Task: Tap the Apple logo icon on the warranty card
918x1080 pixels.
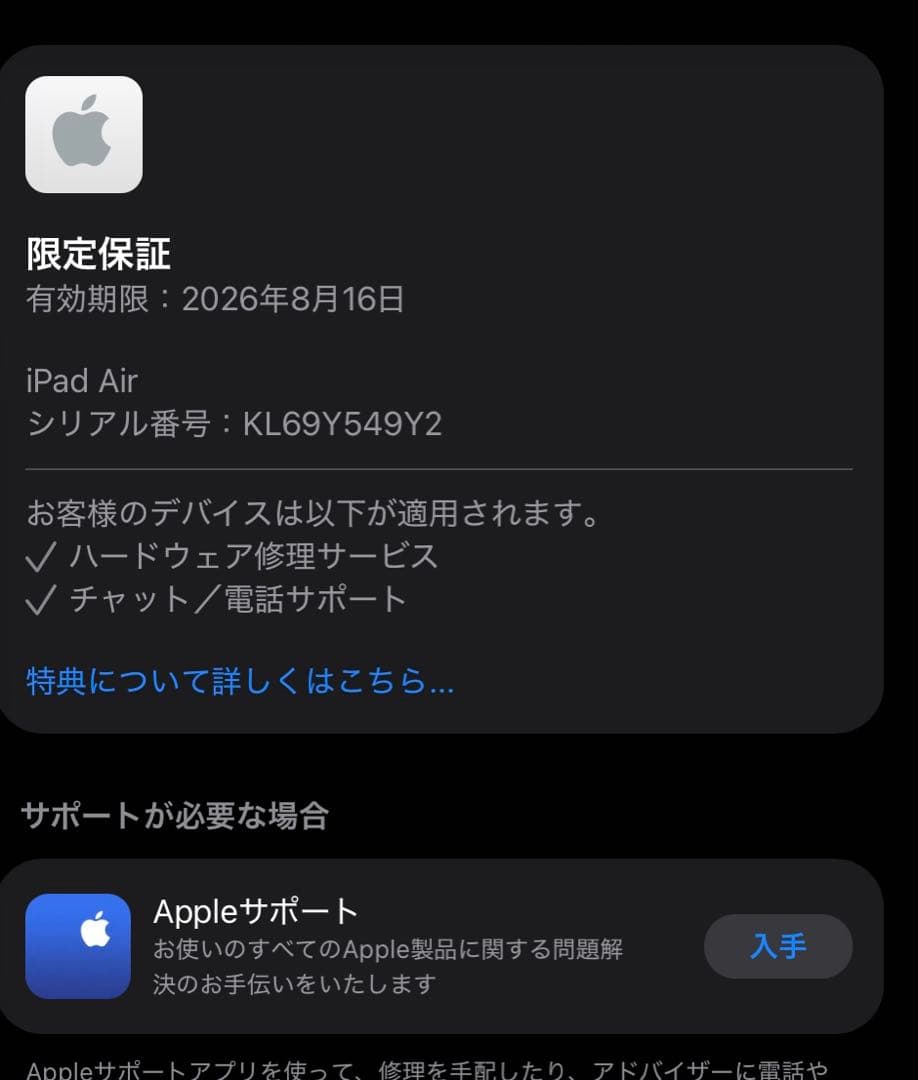Action: pyautogui.click(x=84, y=134)
